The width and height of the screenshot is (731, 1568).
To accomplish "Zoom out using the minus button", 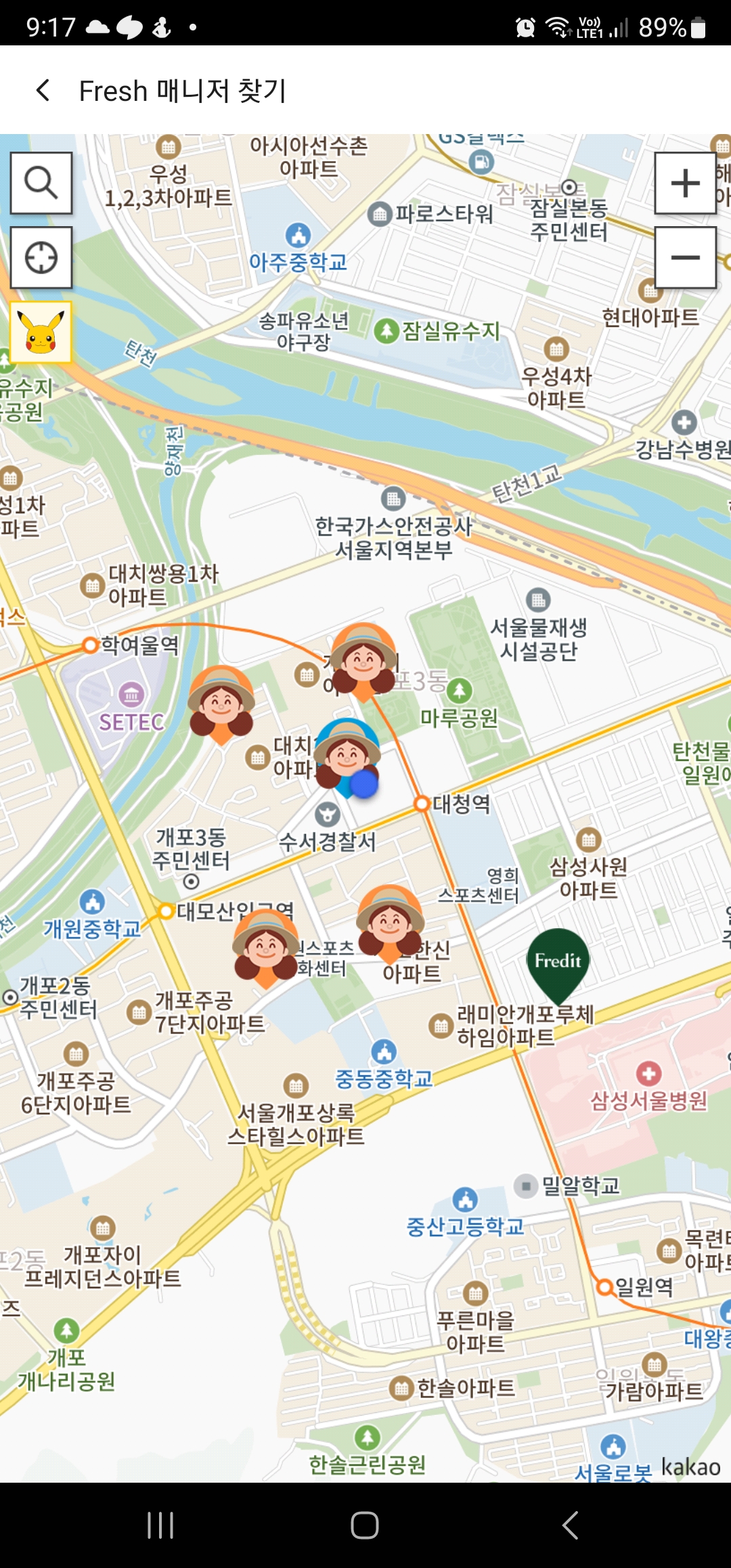I will click(686, 259).
